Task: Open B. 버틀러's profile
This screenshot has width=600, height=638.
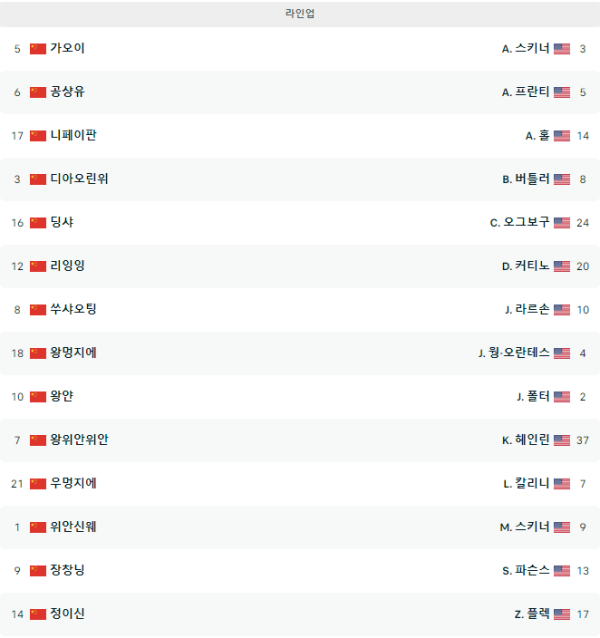Action: coord(525,179)
